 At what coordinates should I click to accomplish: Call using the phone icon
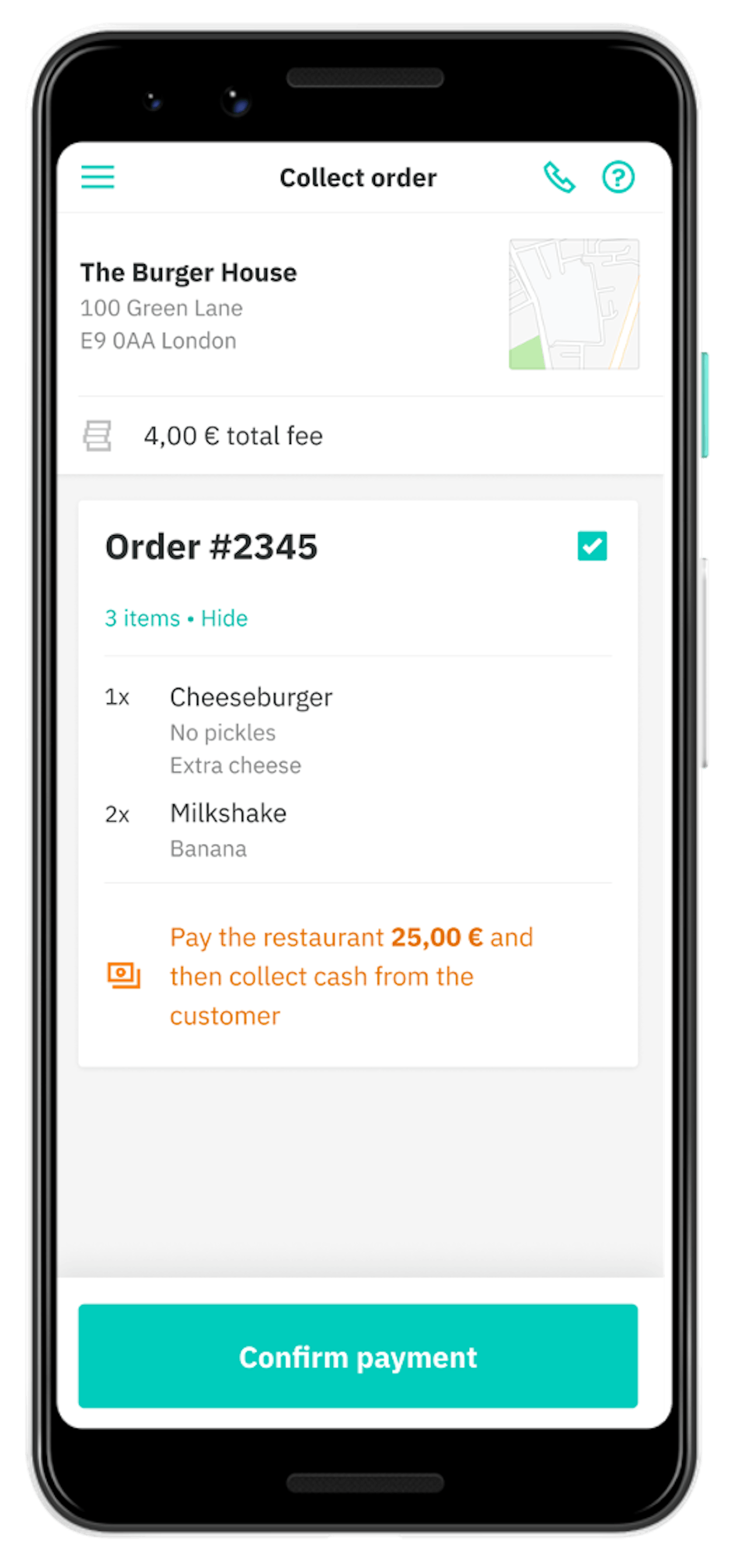click(x=559, y=177)
